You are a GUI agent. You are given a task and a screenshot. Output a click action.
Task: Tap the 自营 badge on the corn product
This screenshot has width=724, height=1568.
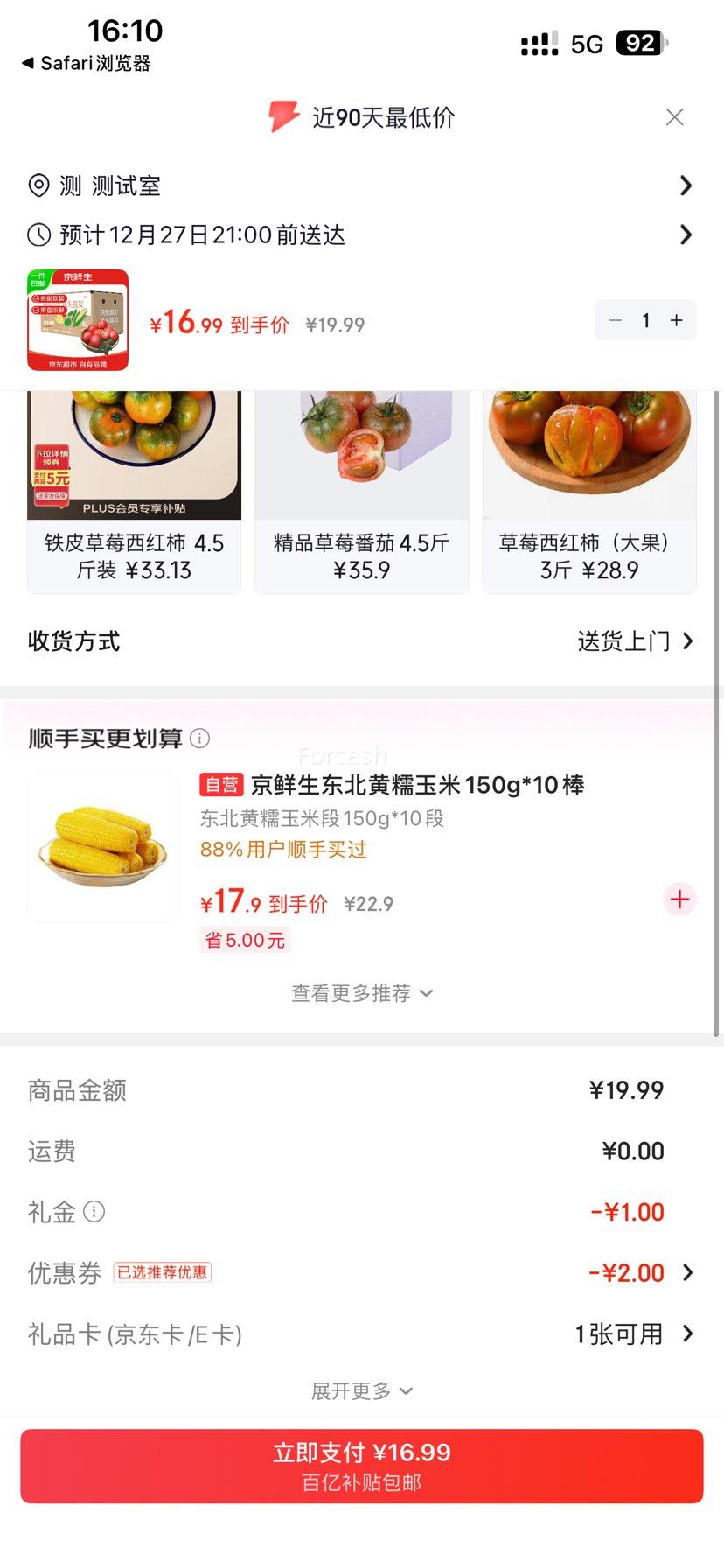click(220, 785)
